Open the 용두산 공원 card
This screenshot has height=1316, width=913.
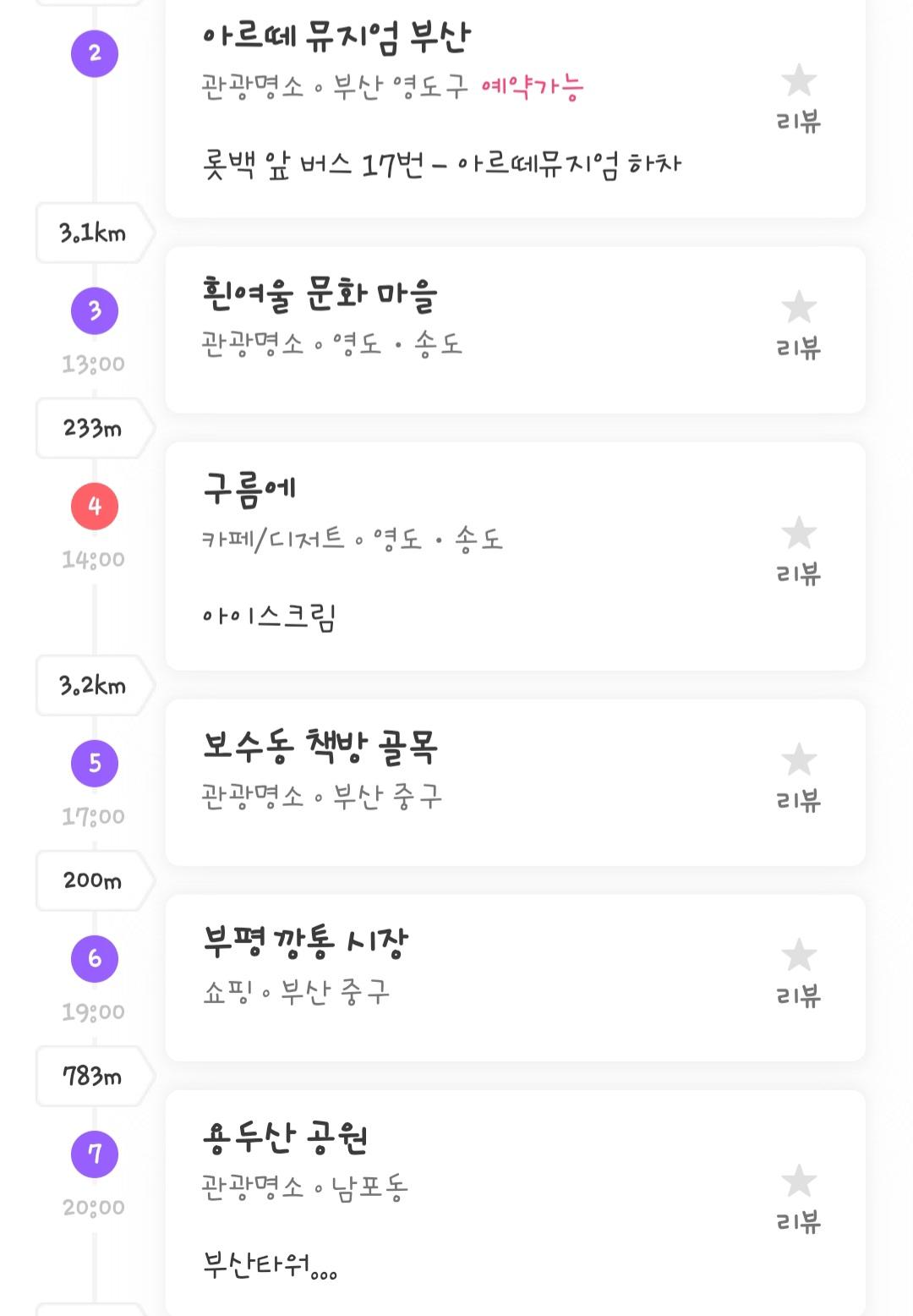473,1201
